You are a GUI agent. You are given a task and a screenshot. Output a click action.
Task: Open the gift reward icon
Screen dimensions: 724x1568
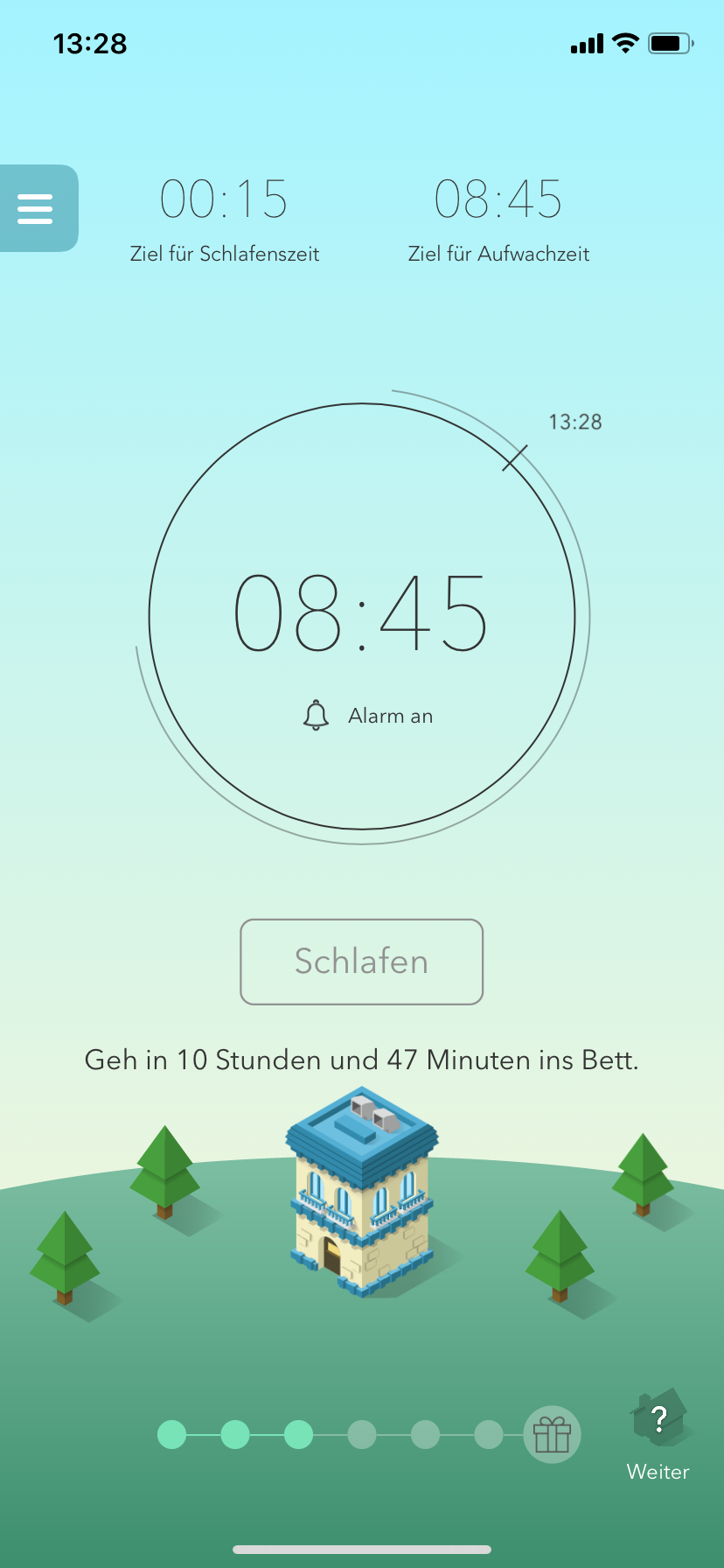[x=552, y=1435]
